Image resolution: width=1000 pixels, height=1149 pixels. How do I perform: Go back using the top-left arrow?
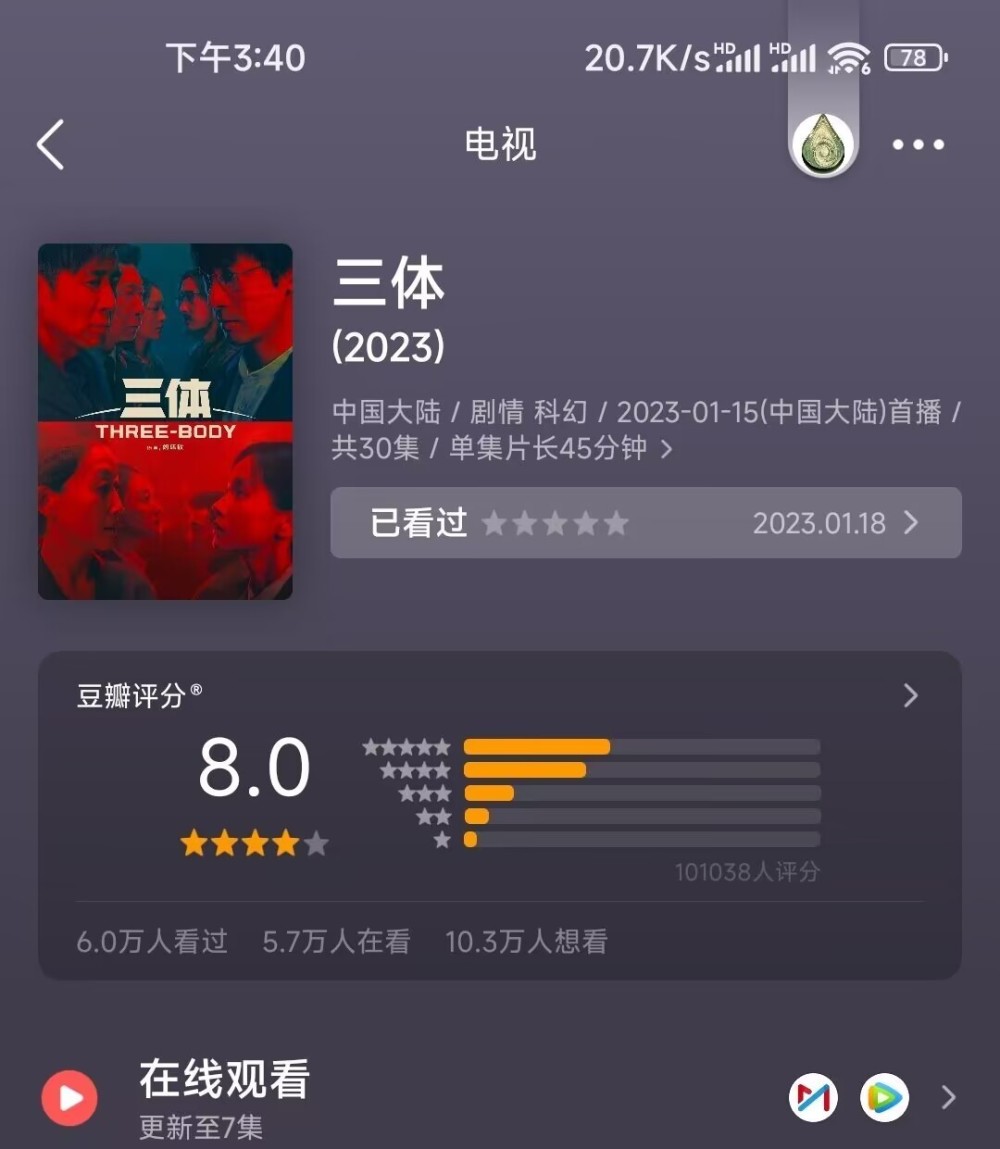50,145
